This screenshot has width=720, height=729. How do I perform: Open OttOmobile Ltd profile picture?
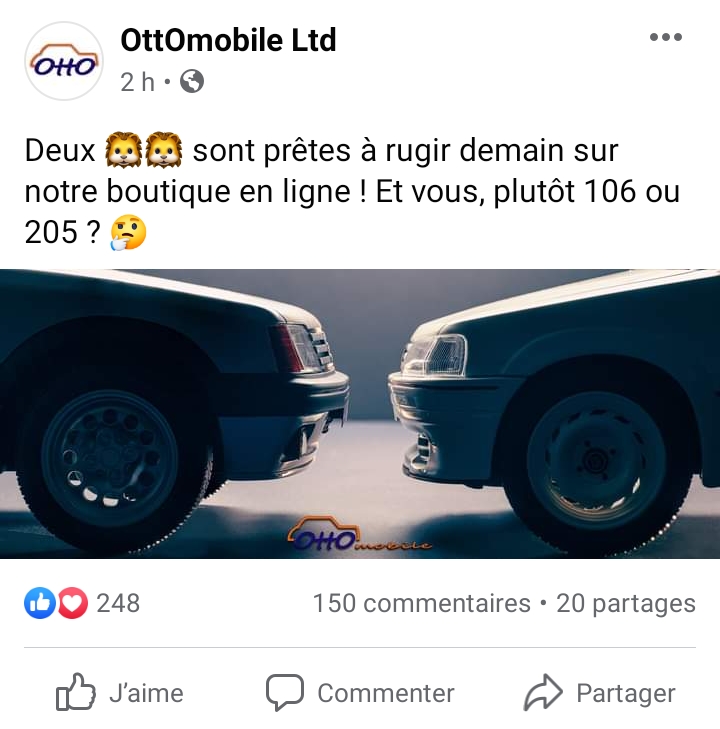pos(63,61)
